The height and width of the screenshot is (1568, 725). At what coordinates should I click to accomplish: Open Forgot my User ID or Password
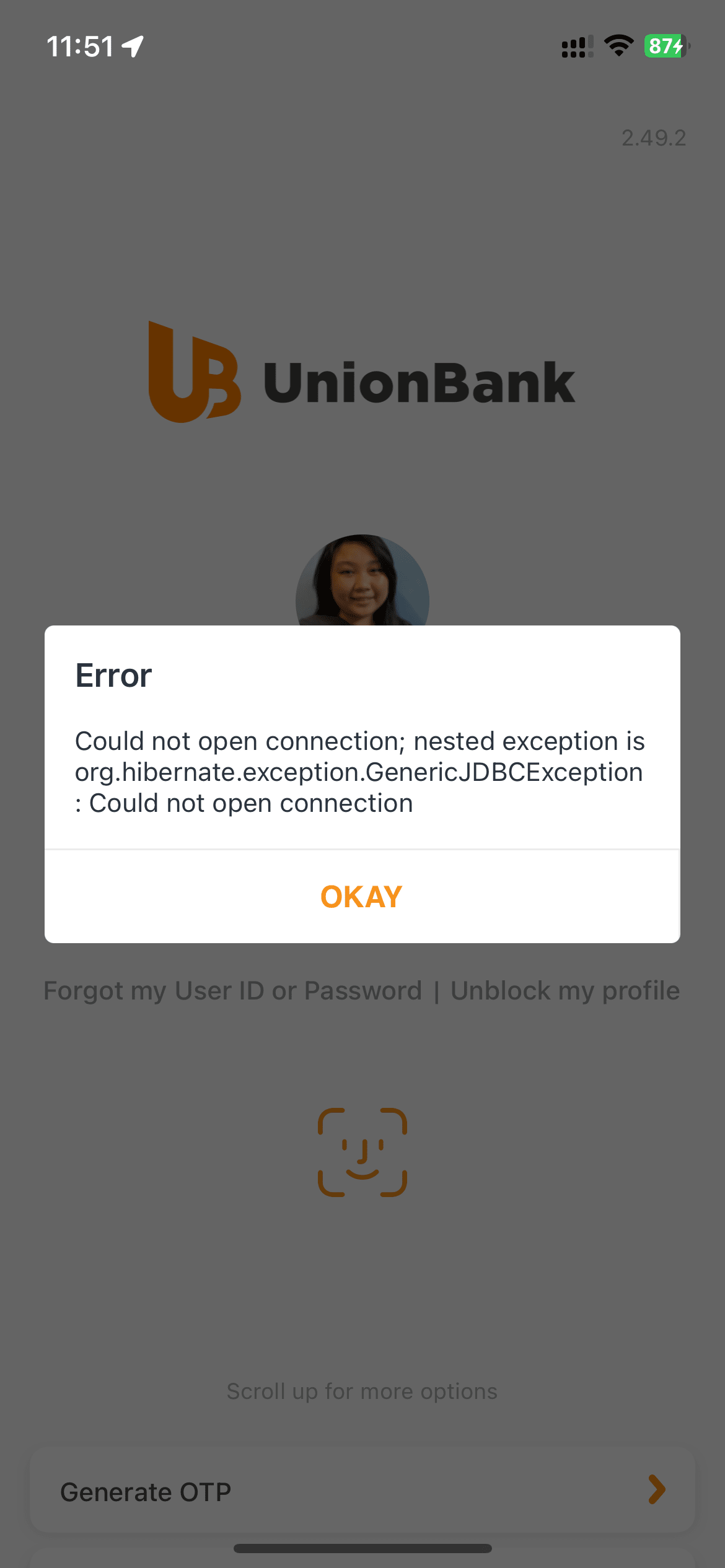pos(232,991)
